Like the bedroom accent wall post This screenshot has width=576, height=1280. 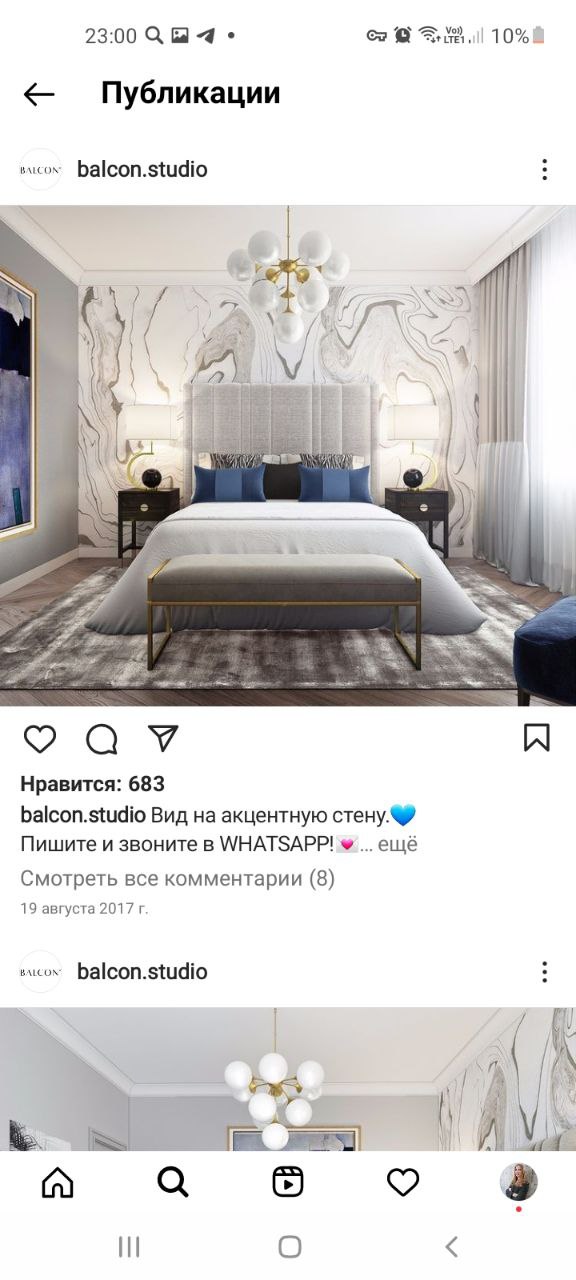click(x=40, y=739)
